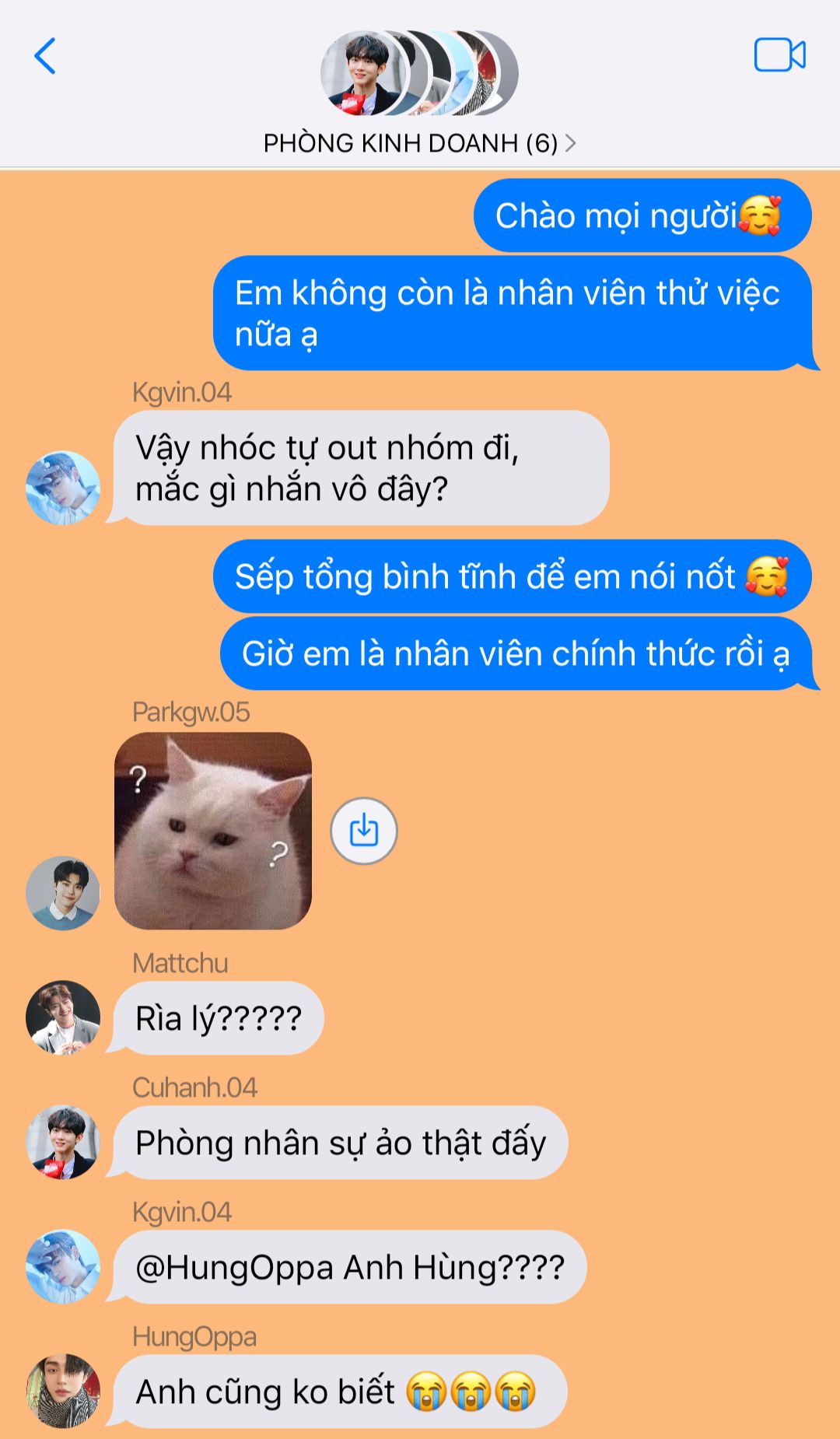Viewport: 840px width, 1439px height.
Task: Go back to the messages list
Action: pos(45,56)
